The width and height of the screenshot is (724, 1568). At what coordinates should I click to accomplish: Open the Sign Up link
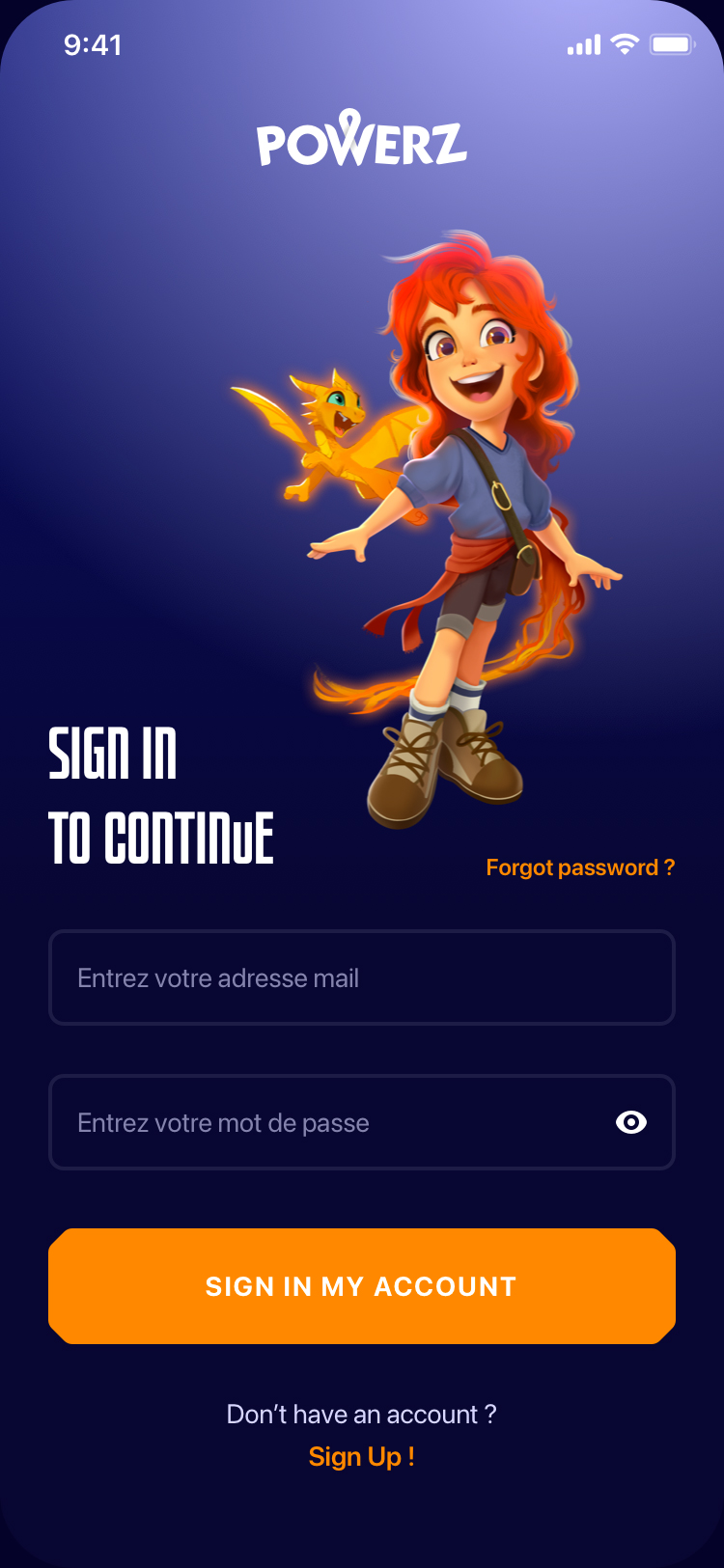[x=361, y=1456]
